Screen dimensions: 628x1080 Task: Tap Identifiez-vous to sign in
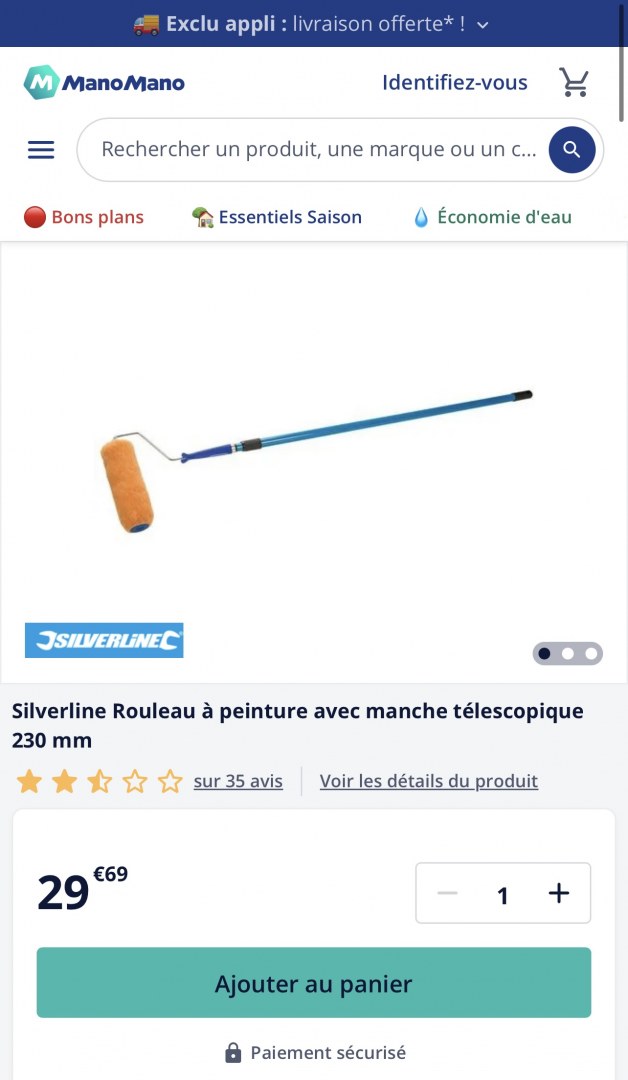tap(454, 83)
